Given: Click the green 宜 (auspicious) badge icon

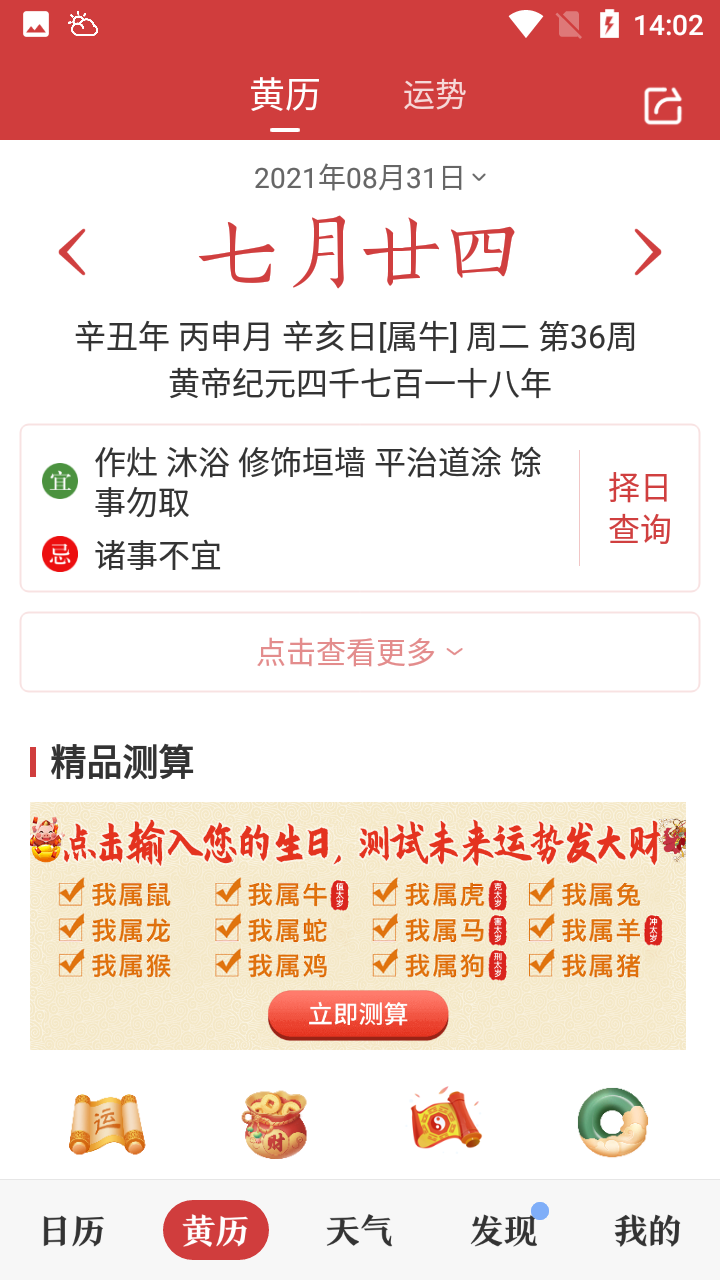Looking at the screenshot, I should pyautogui.click(x=58, y=481).
